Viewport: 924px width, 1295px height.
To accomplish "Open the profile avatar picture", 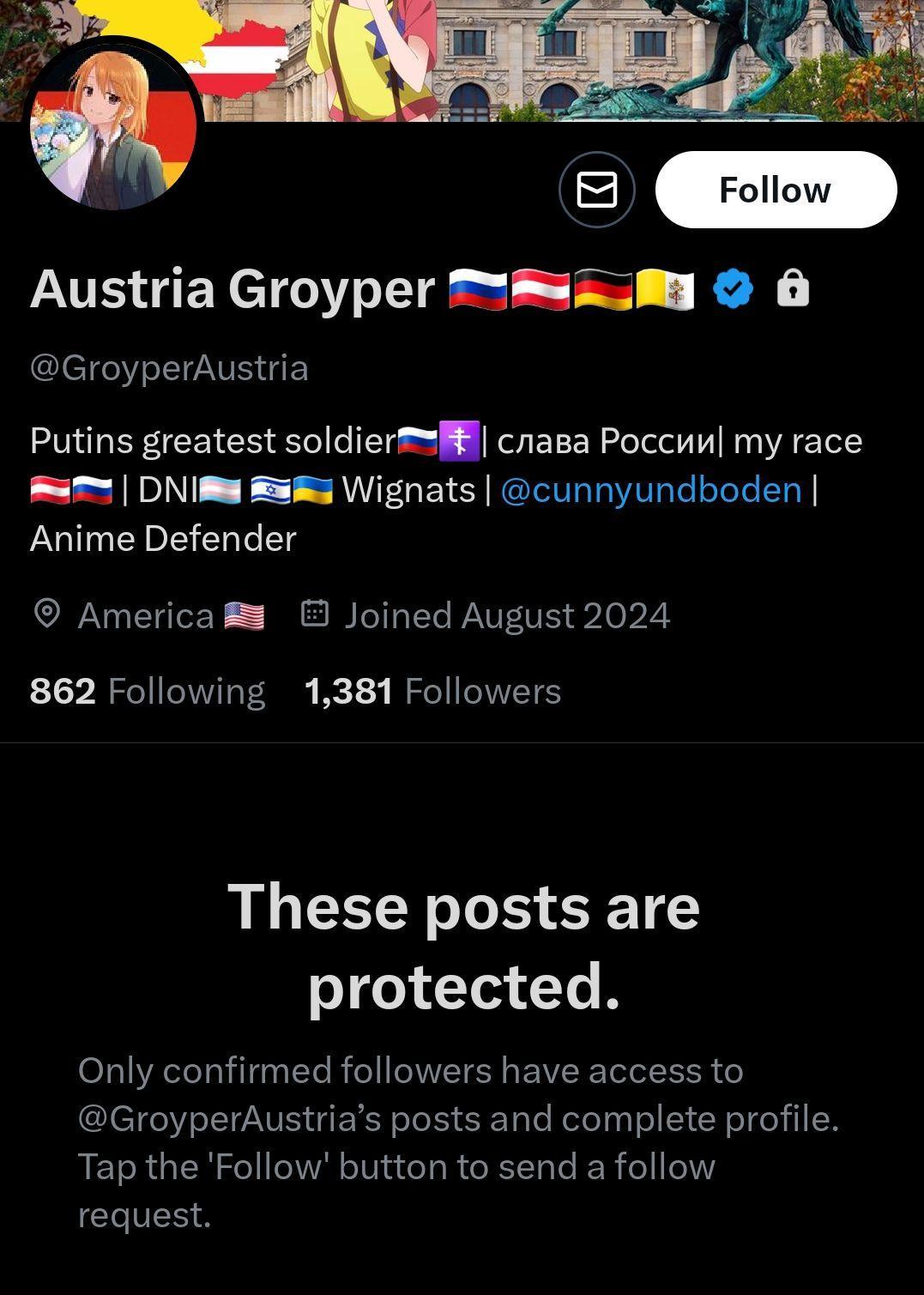I will click(113, 125).
